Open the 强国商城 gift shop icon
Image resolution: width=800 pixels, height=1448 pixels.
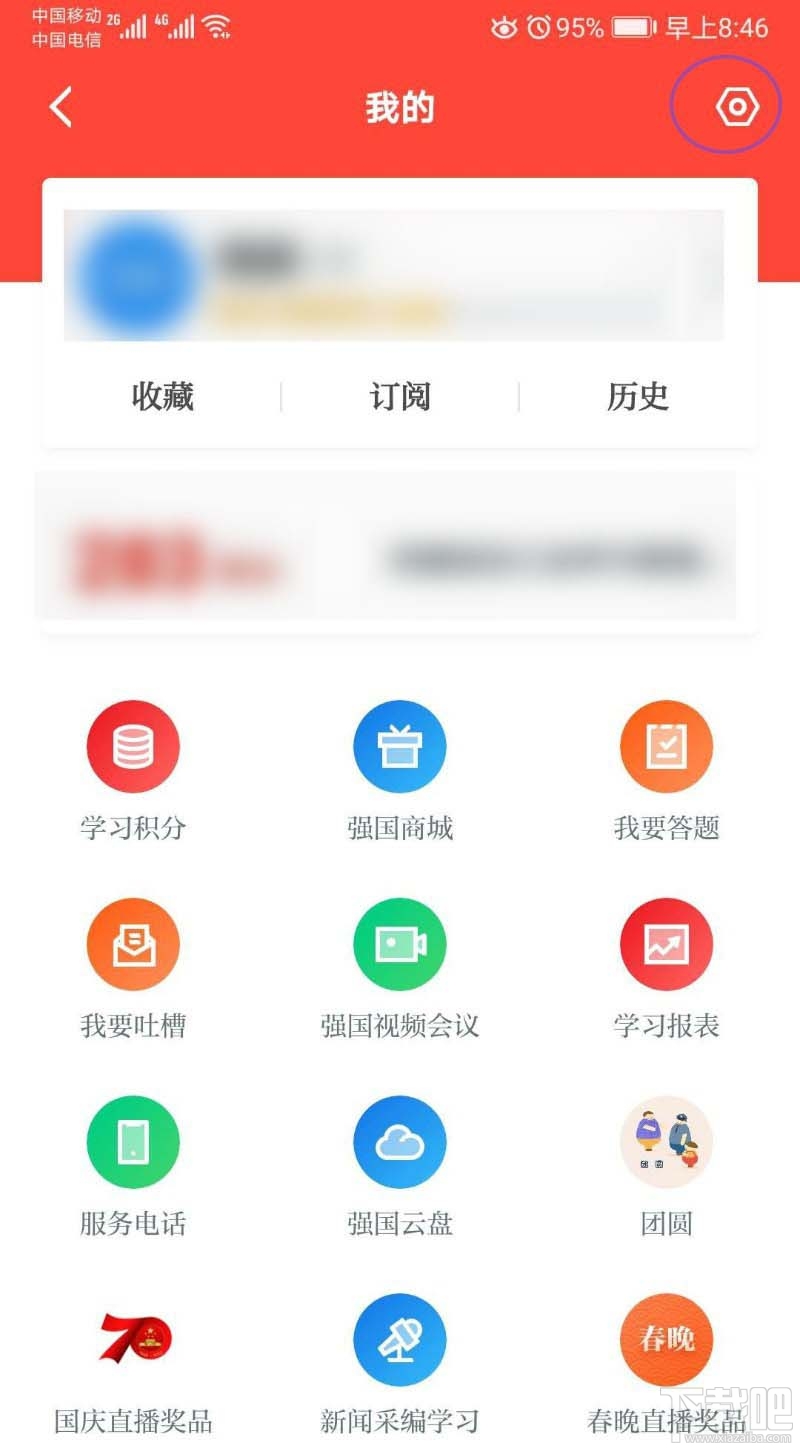(400, 745)
